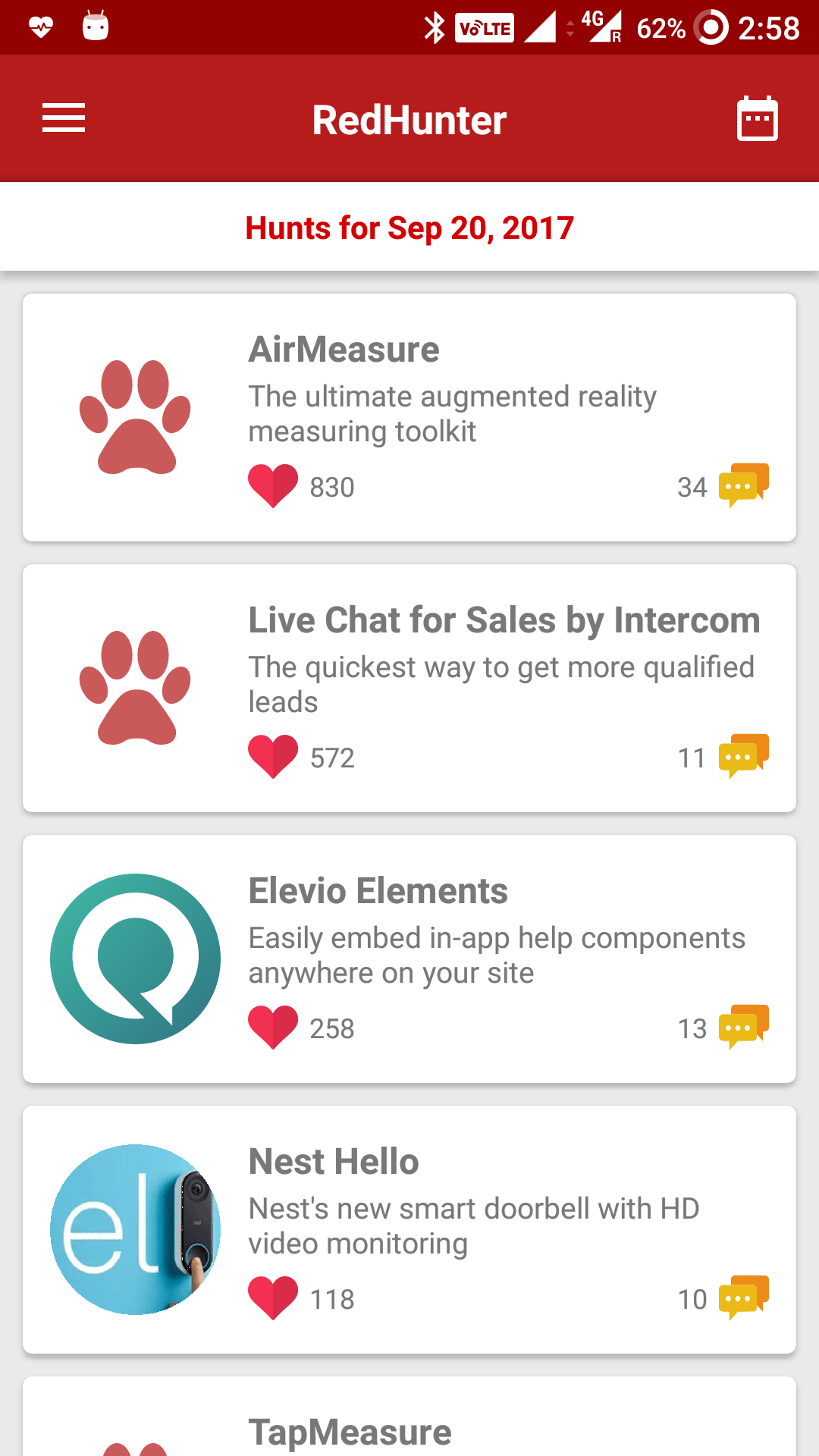
Task: Click the Bluetooth icon in status bar
Action: click(435, 27)
